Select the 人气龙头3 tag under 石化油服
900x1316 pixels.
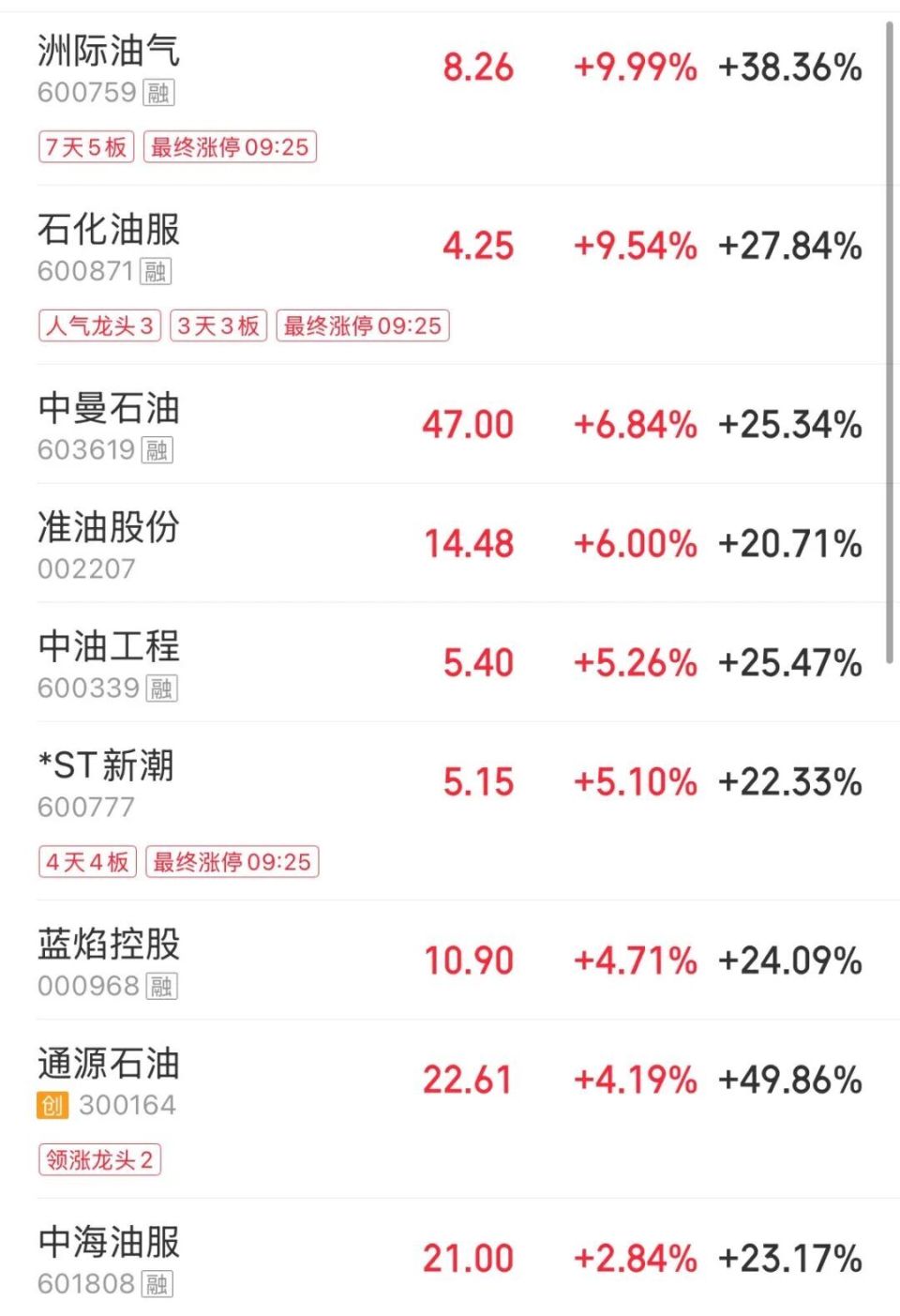tap(101, 325)
